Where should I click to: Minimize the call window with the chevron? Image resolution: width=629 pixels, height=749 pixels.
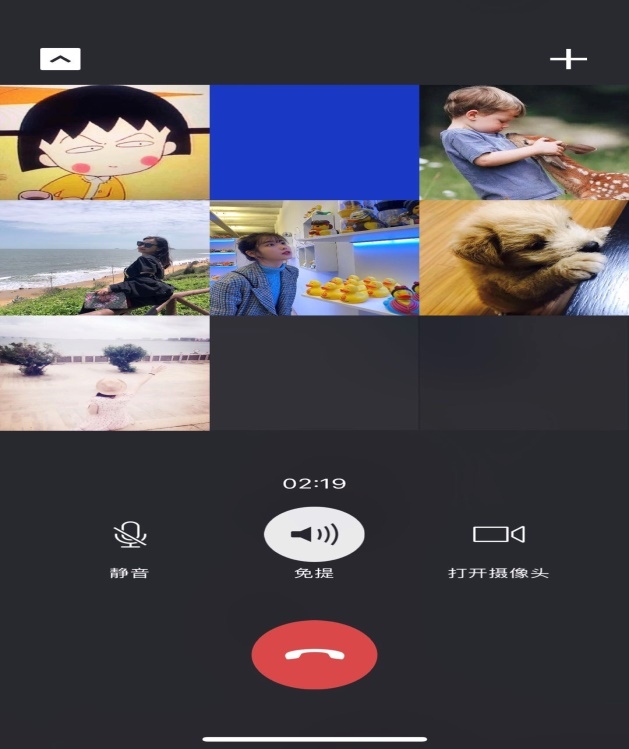click(60, 59)
